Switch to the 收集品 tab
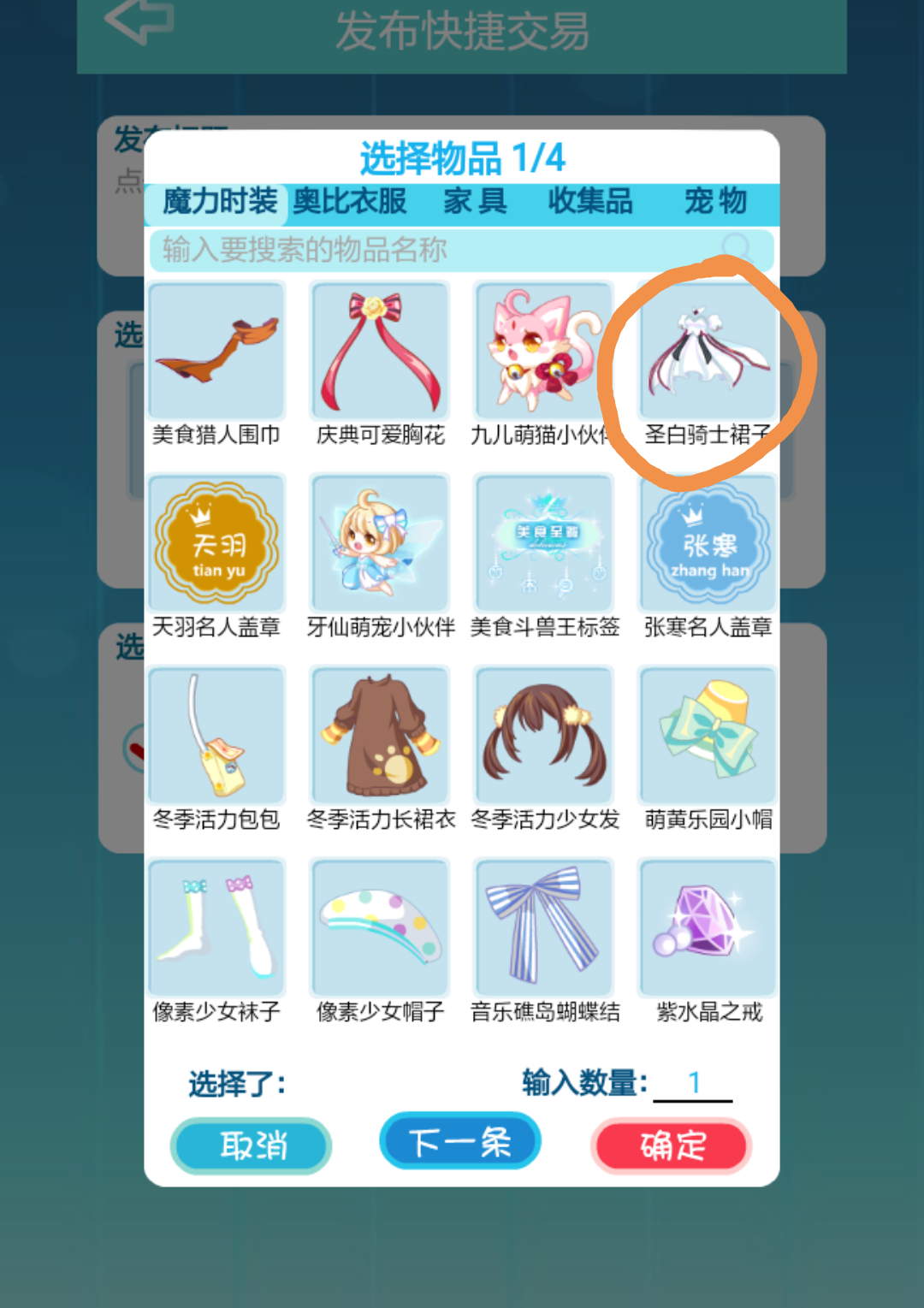924x1308 pixels. click(x=590, y=202)
